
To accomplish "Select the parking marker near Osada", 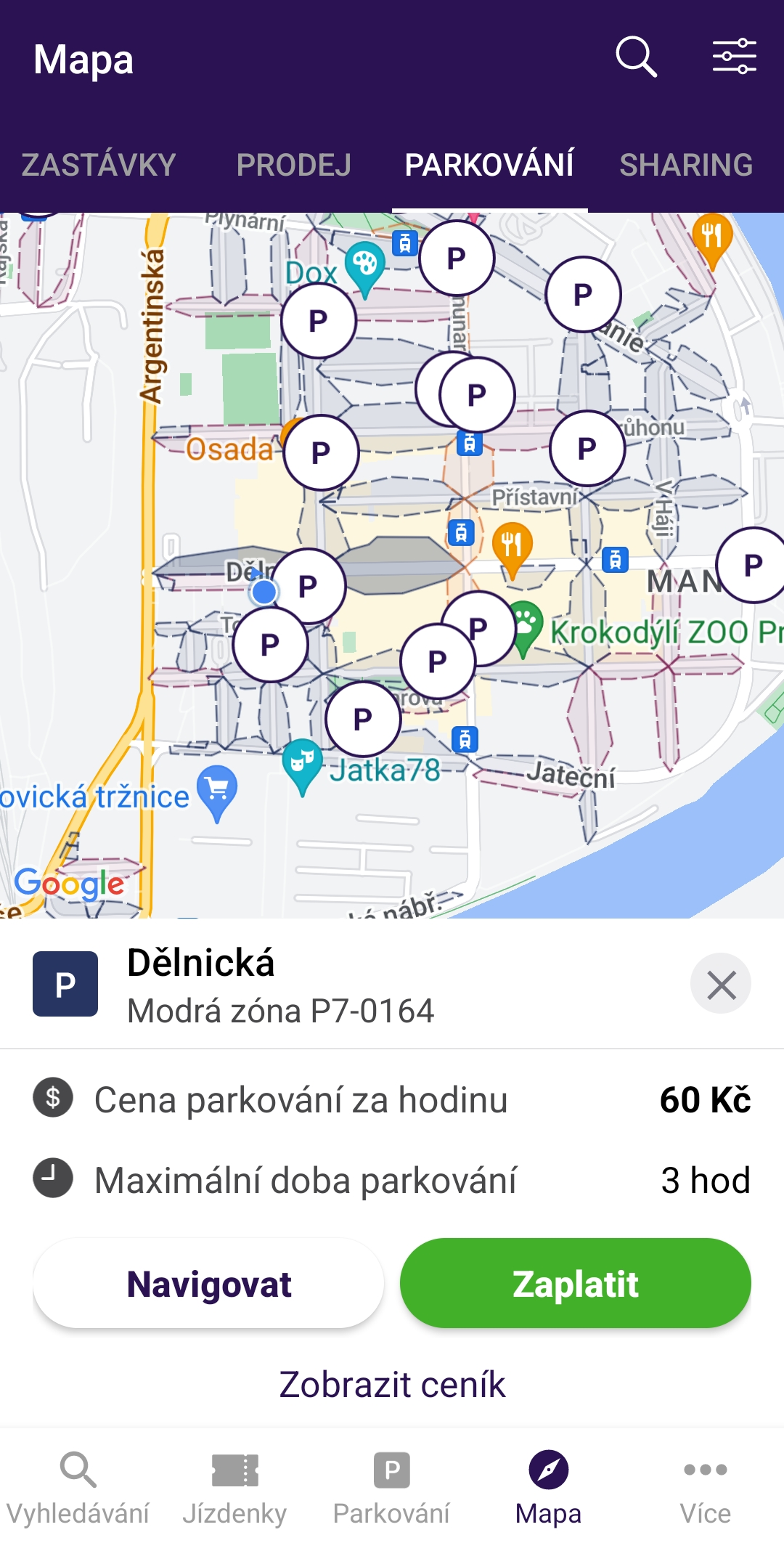I will tap(319, 452).
